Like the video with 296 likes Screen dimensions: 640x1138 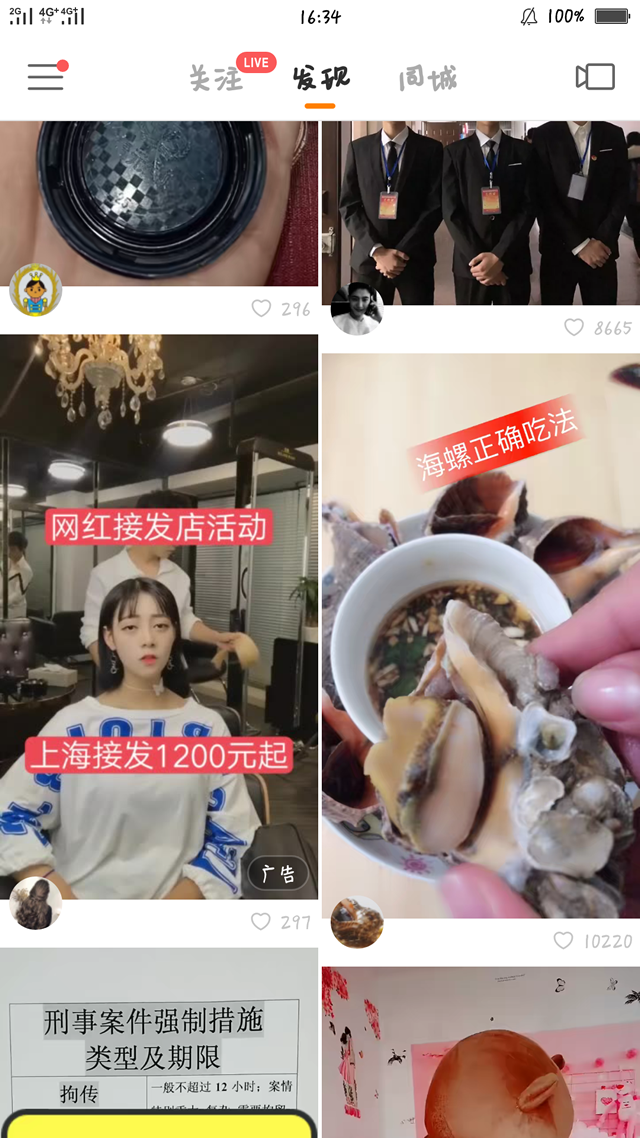click(x=261, y=309)
